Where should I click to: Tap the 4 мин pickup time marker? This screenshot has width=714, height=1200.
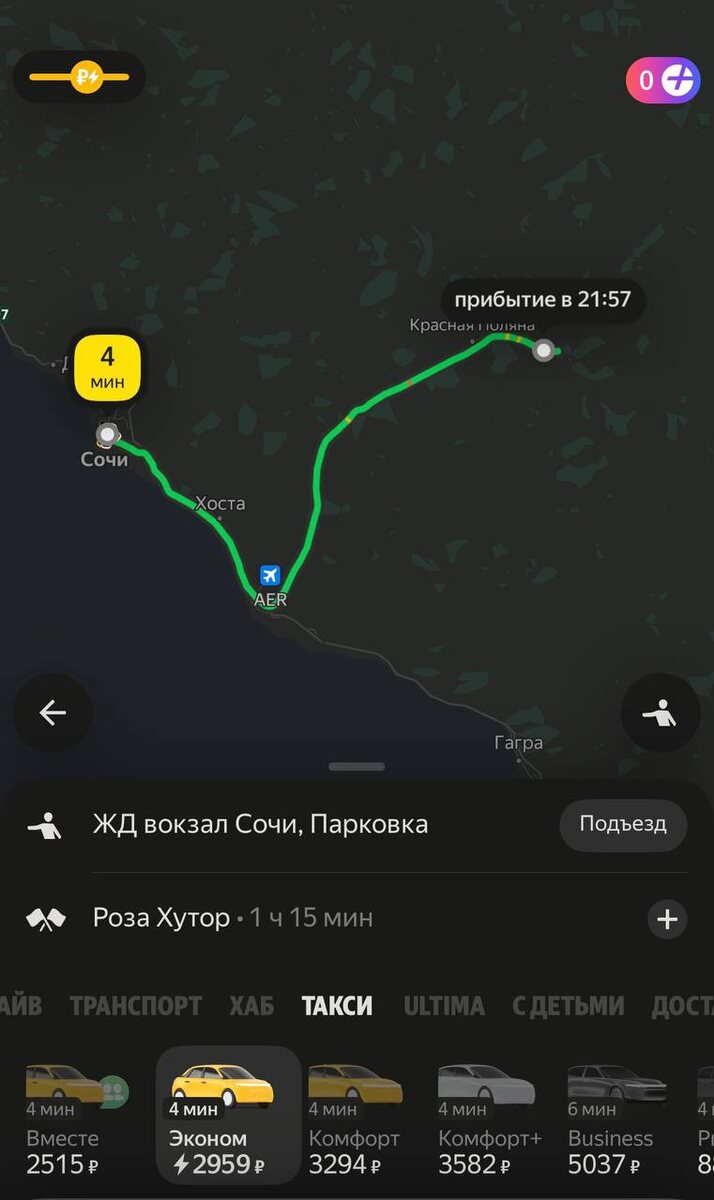107,368
